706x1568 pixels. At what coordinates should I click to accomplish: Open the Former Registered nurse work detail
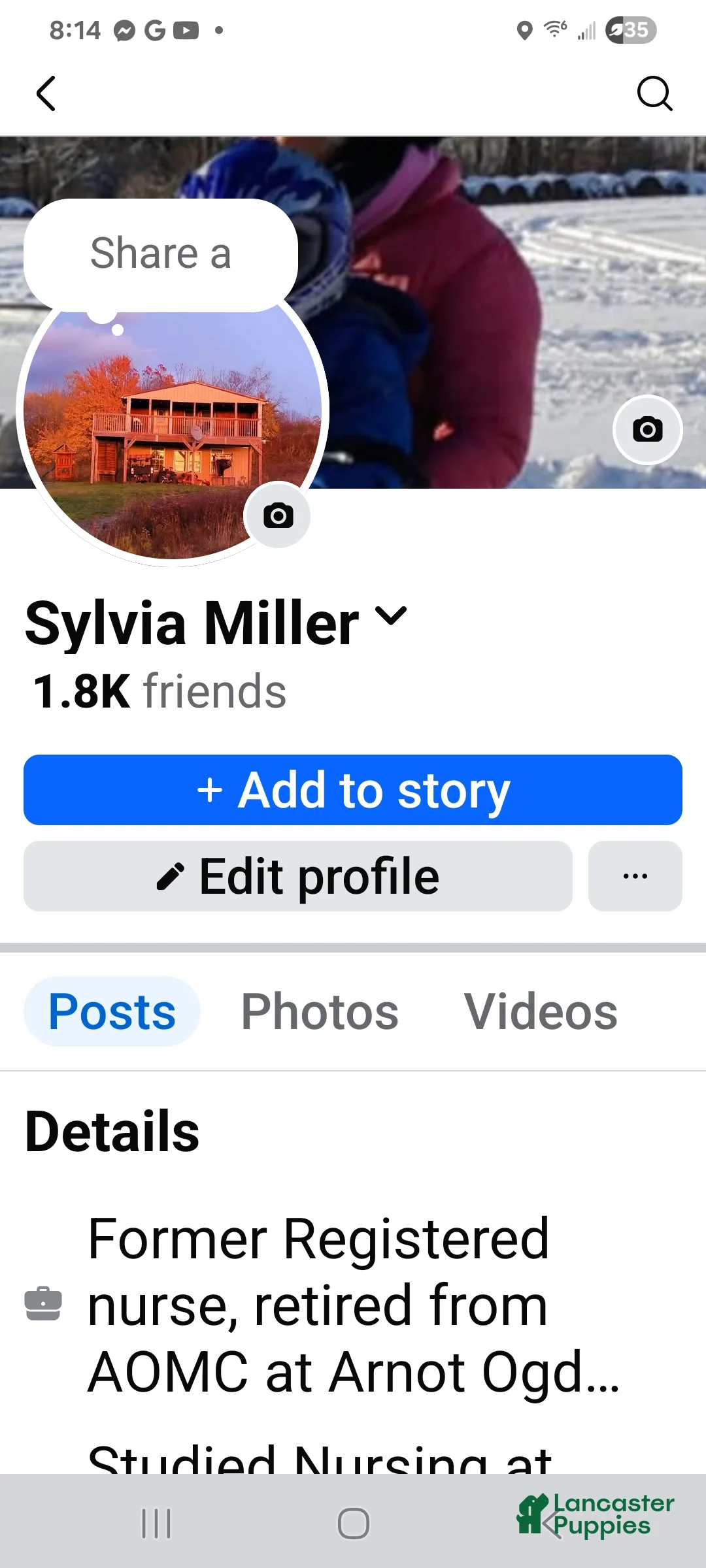click(x=353, y=1305)
